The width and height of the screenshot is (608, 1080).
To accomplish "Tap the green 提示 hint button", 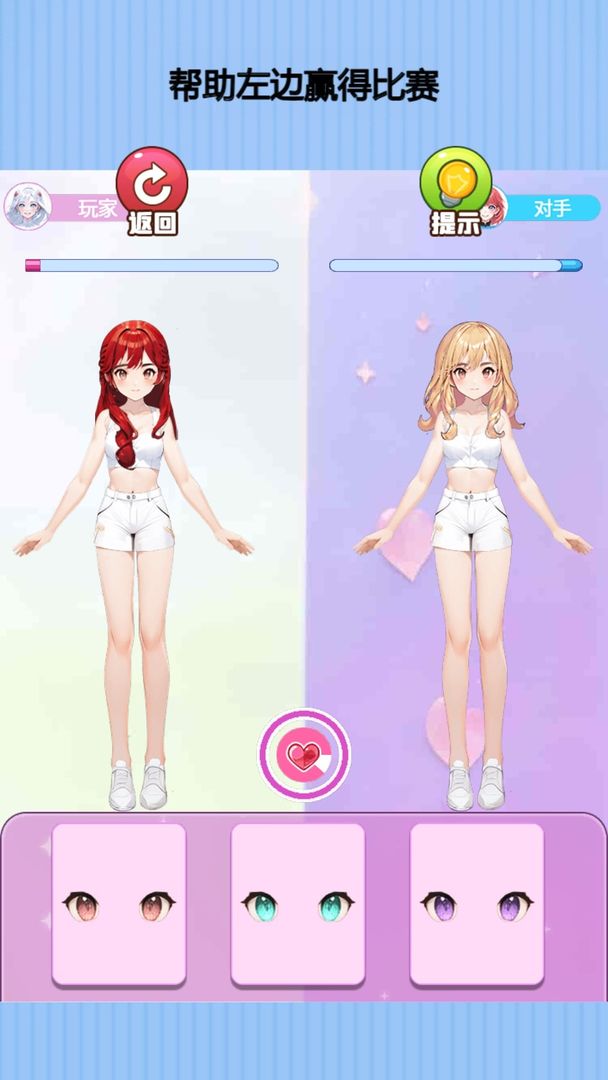I will (x=456, y=189).
